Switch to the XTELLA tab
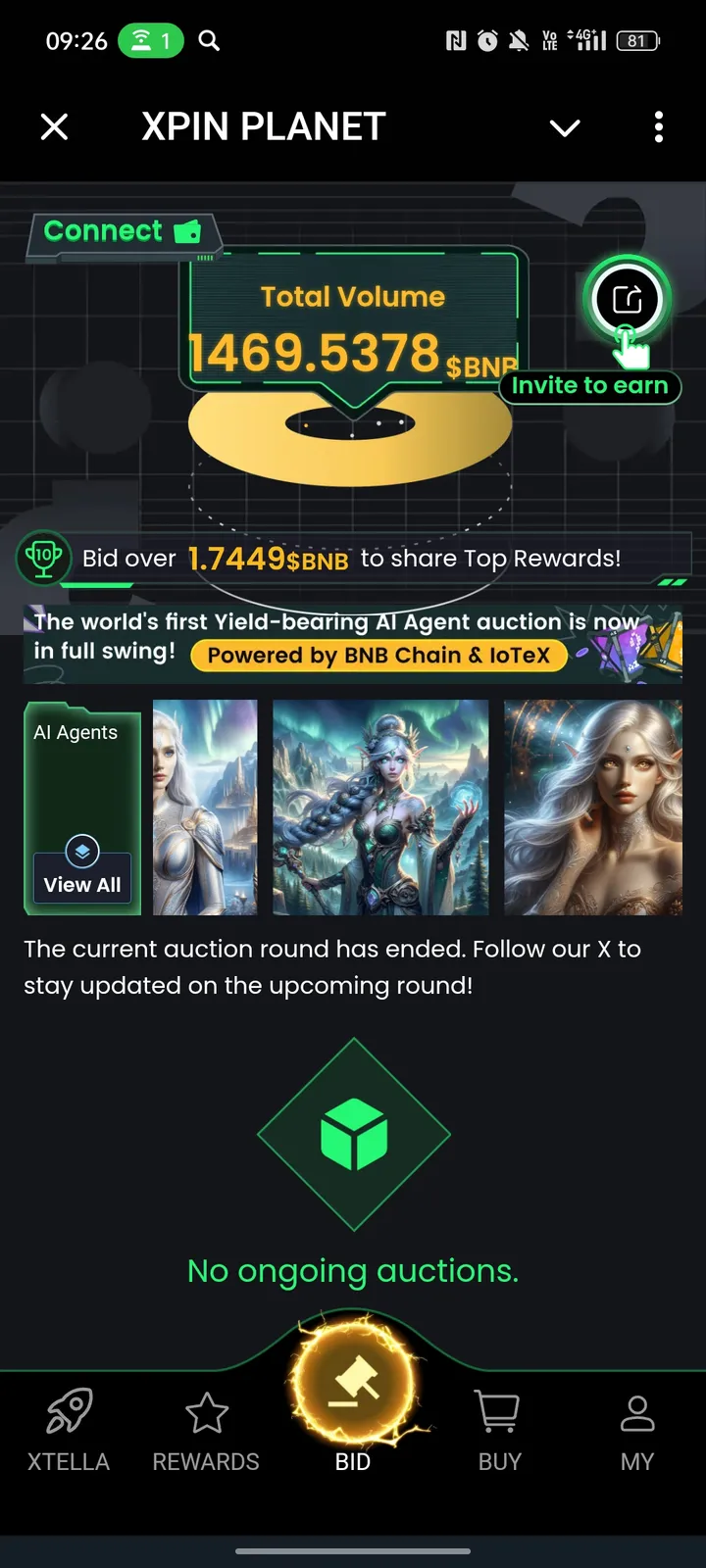This screenshot has width=706, height=1568. [69, 1431]
